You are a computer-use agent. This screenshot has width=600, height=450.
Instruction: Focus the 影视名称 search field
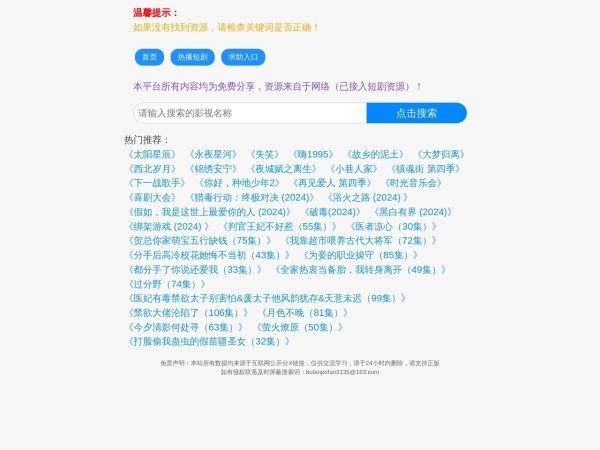pyautogui.click(x=249, y=113)
